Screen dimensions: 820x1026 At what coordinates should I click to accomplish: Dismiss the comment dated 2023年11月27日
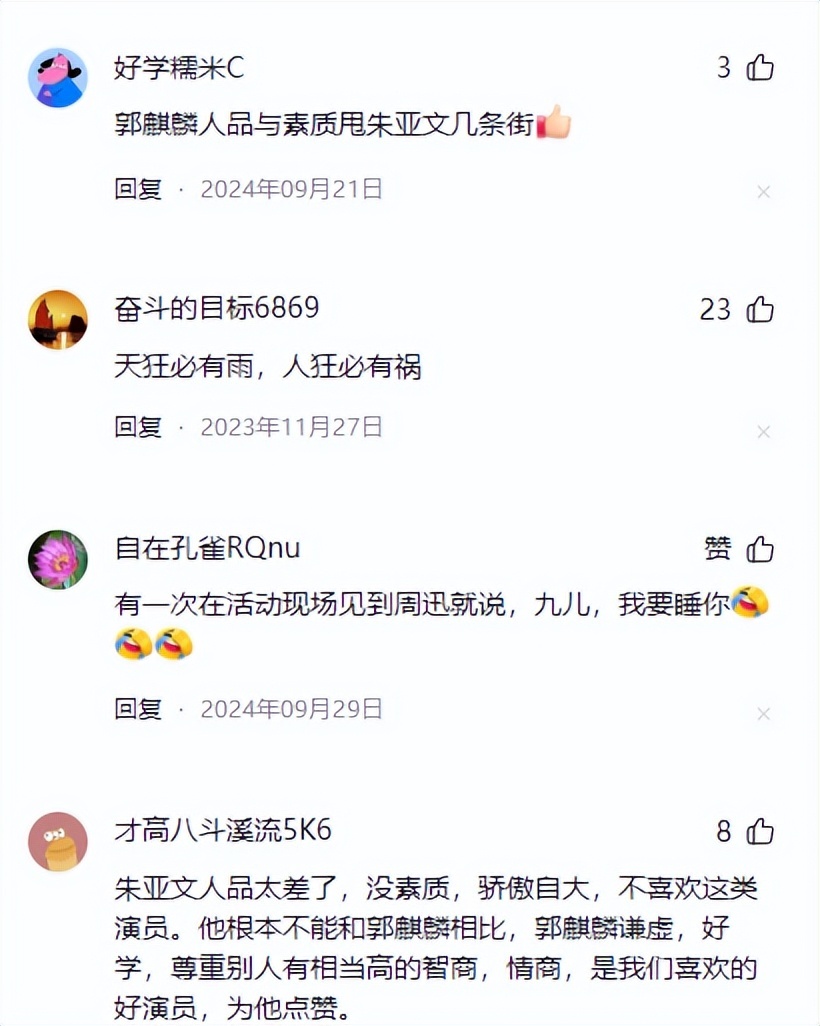(x=764, y=432)
